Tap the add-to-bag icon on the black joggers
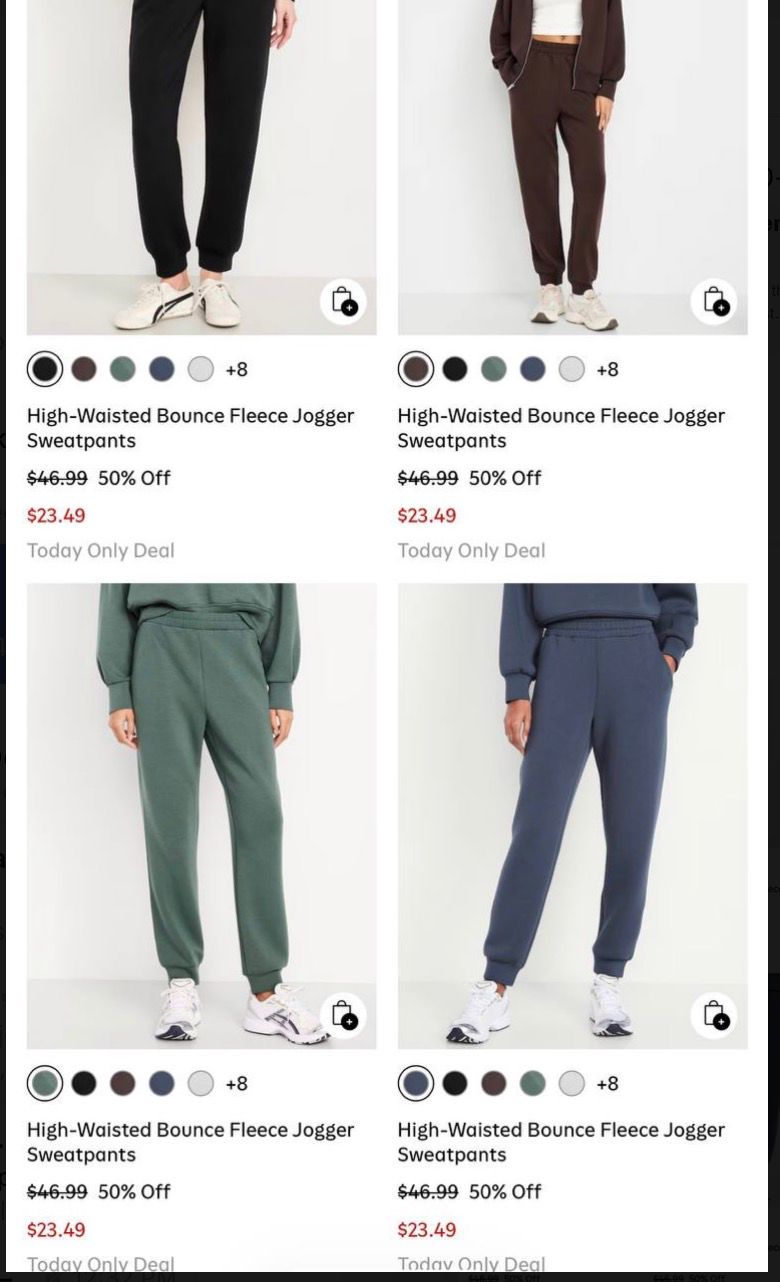The image size is (780, 1282). pos(345,302)
